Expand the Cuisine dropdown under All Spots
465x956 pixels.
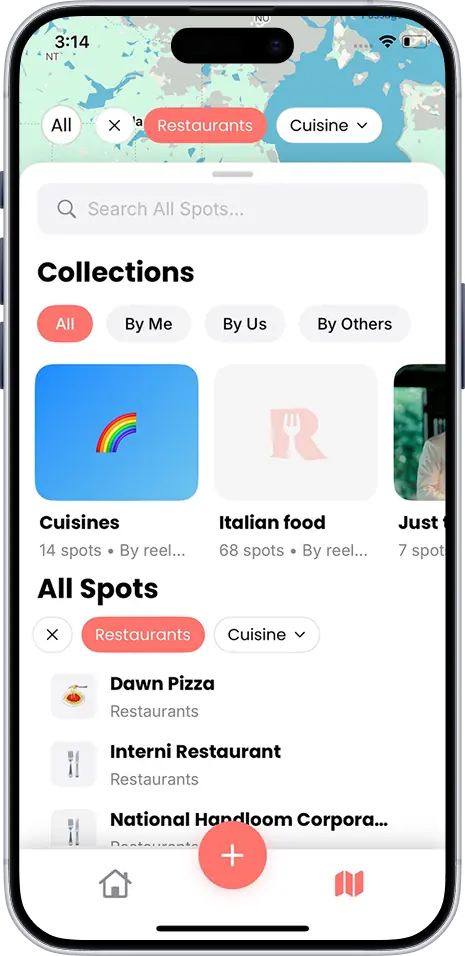(x=267, y=635)
